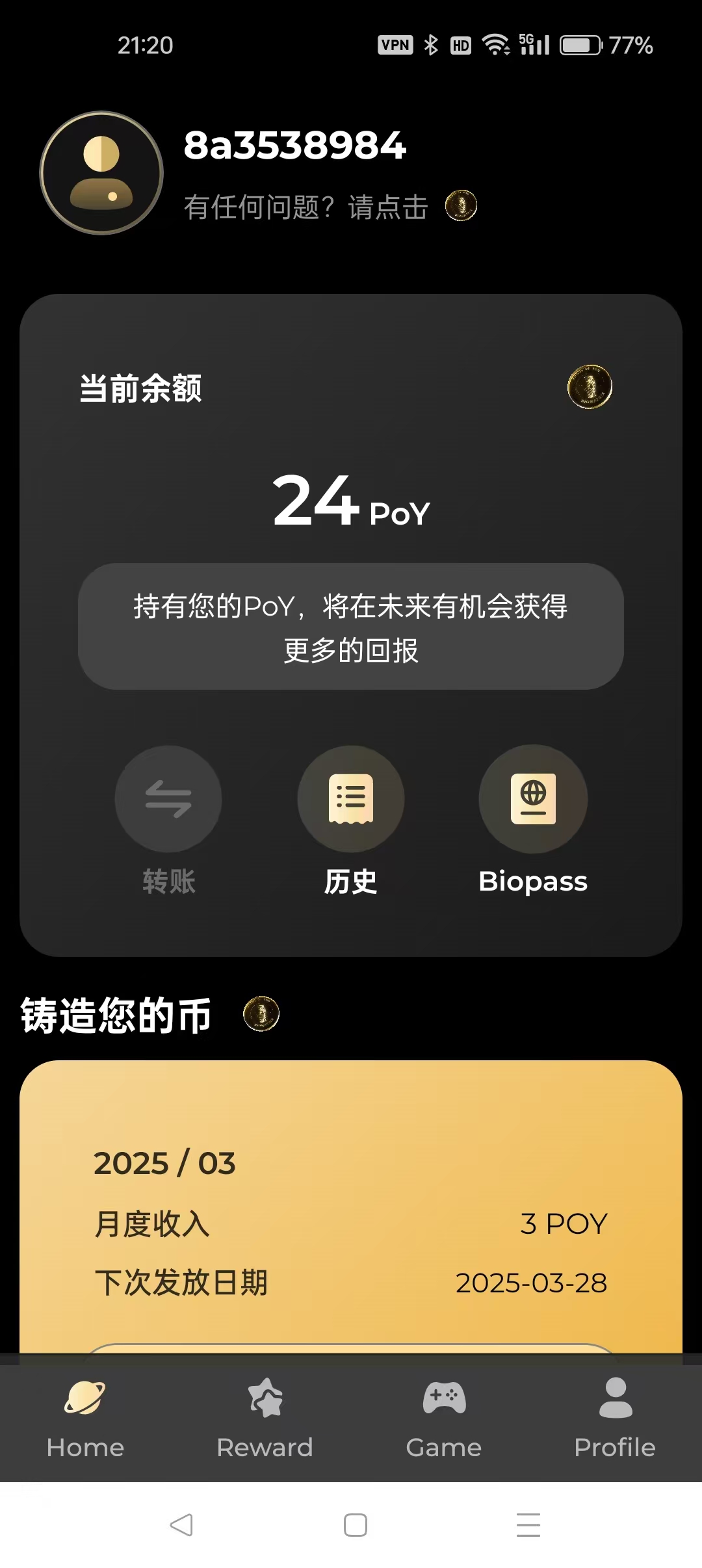Tap the help coin icon beside 有任何问题
Screen dimensions: 702x1568
pos(461,206)
